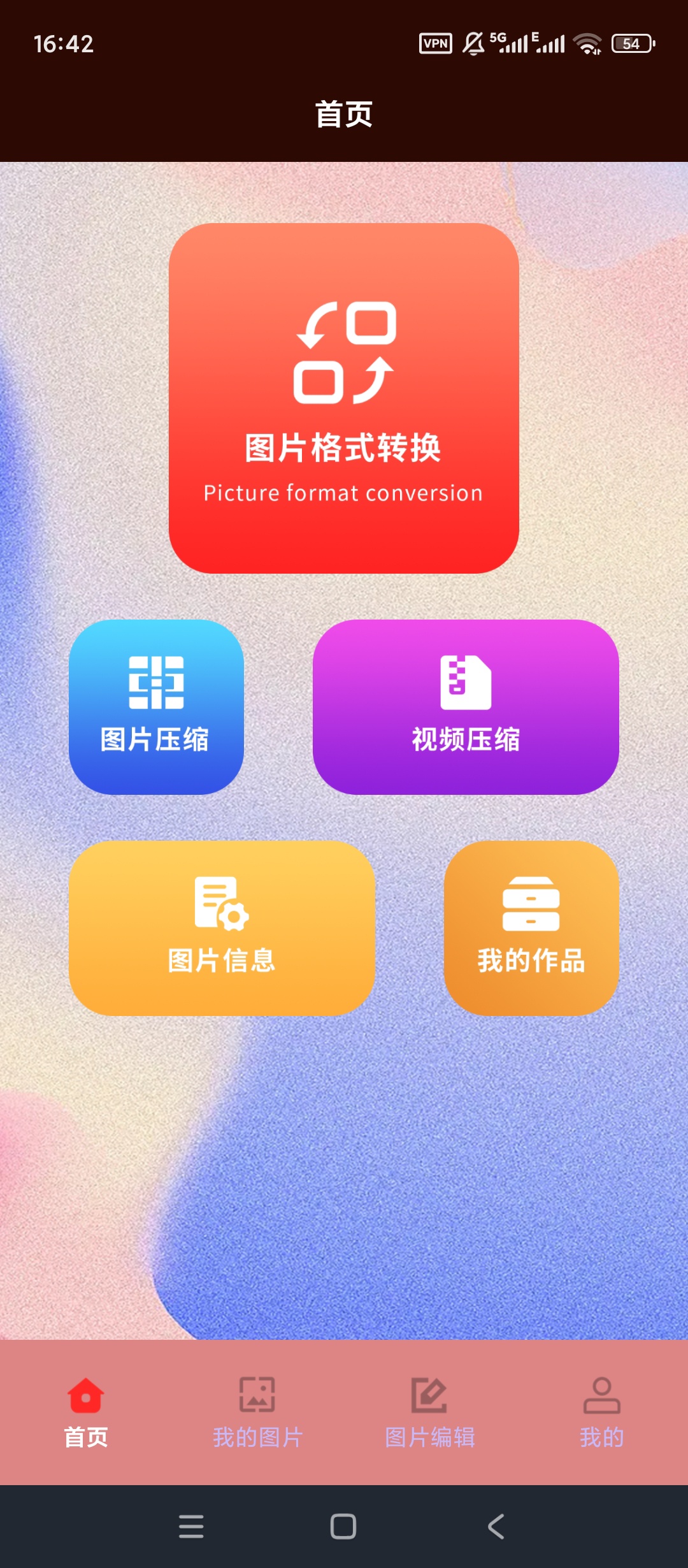This screenshot has width=688, height=1568.
Task: Go to the 我的 profile tab
Action: 601,1412
